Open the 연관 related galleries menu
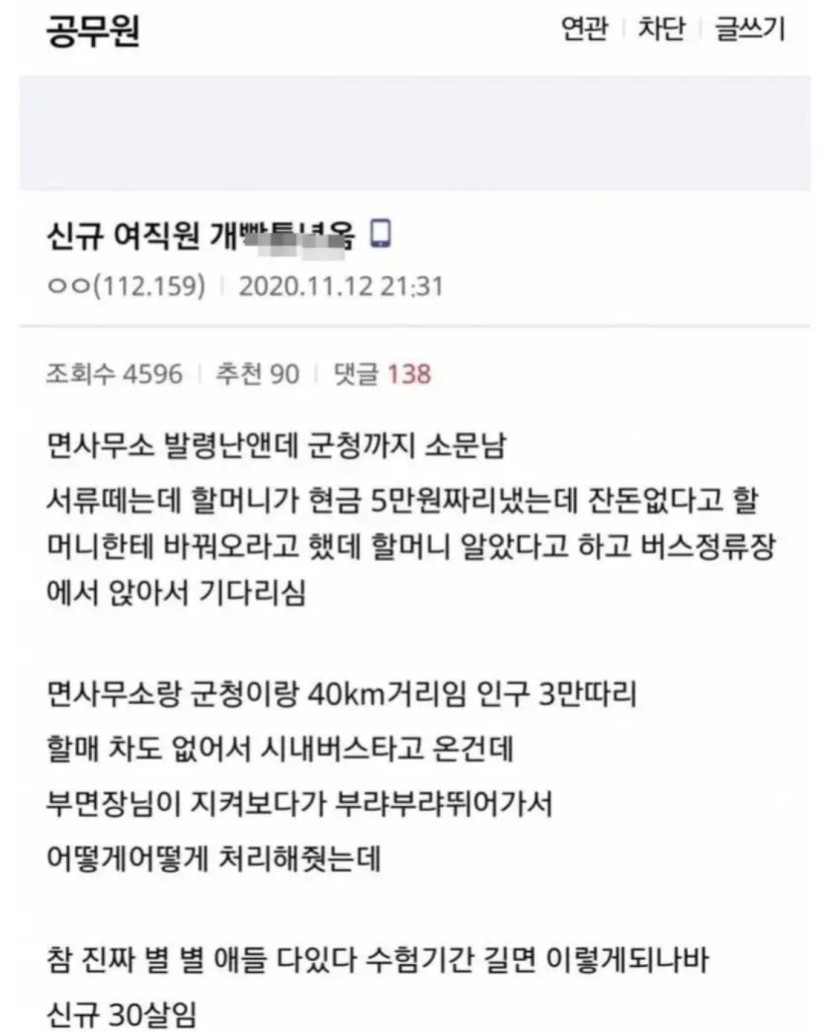This screenshot has height=1033, width=835. (584, 29)
